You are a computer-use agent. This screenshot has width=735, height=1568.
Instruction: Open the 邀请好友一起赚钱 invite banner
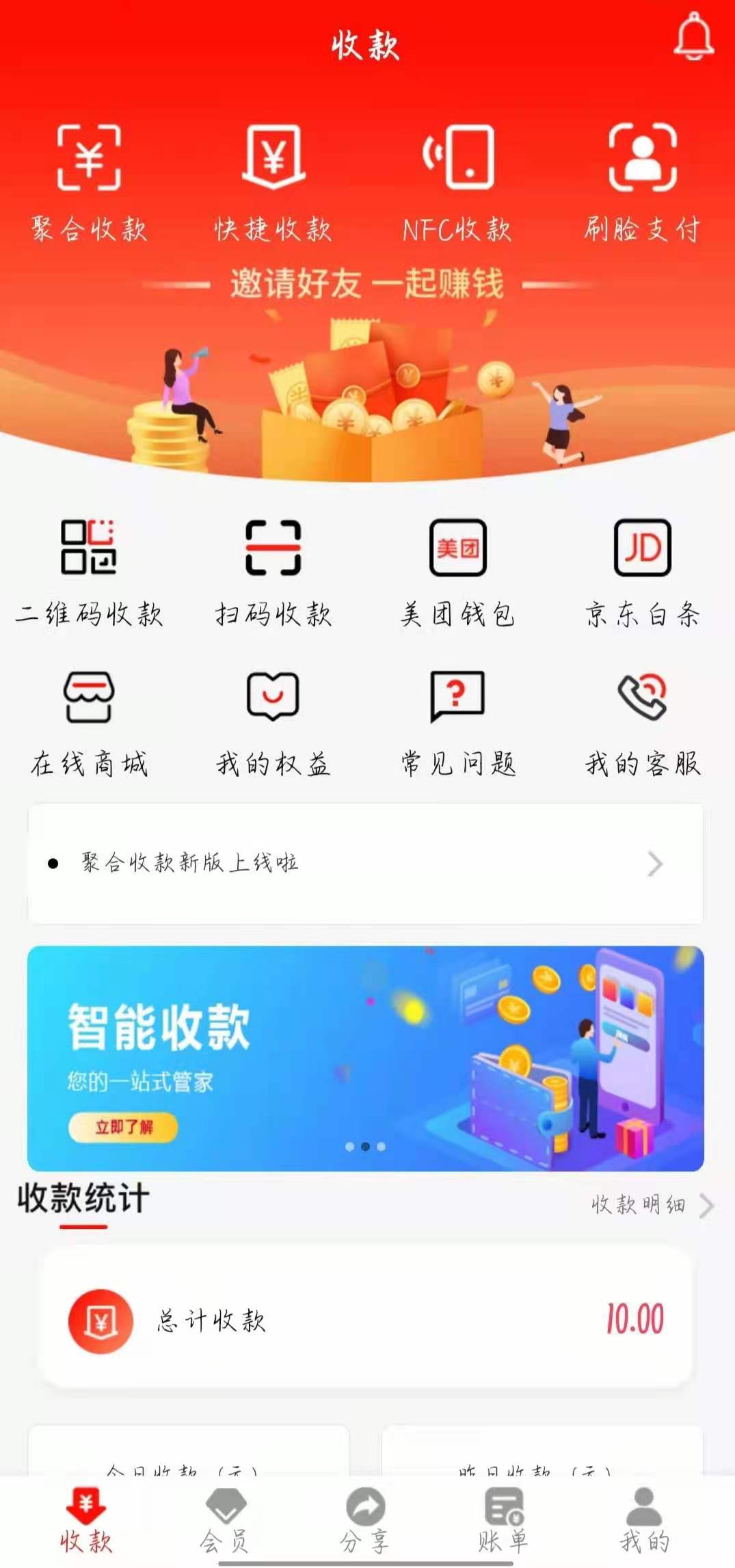click(367, 369)
